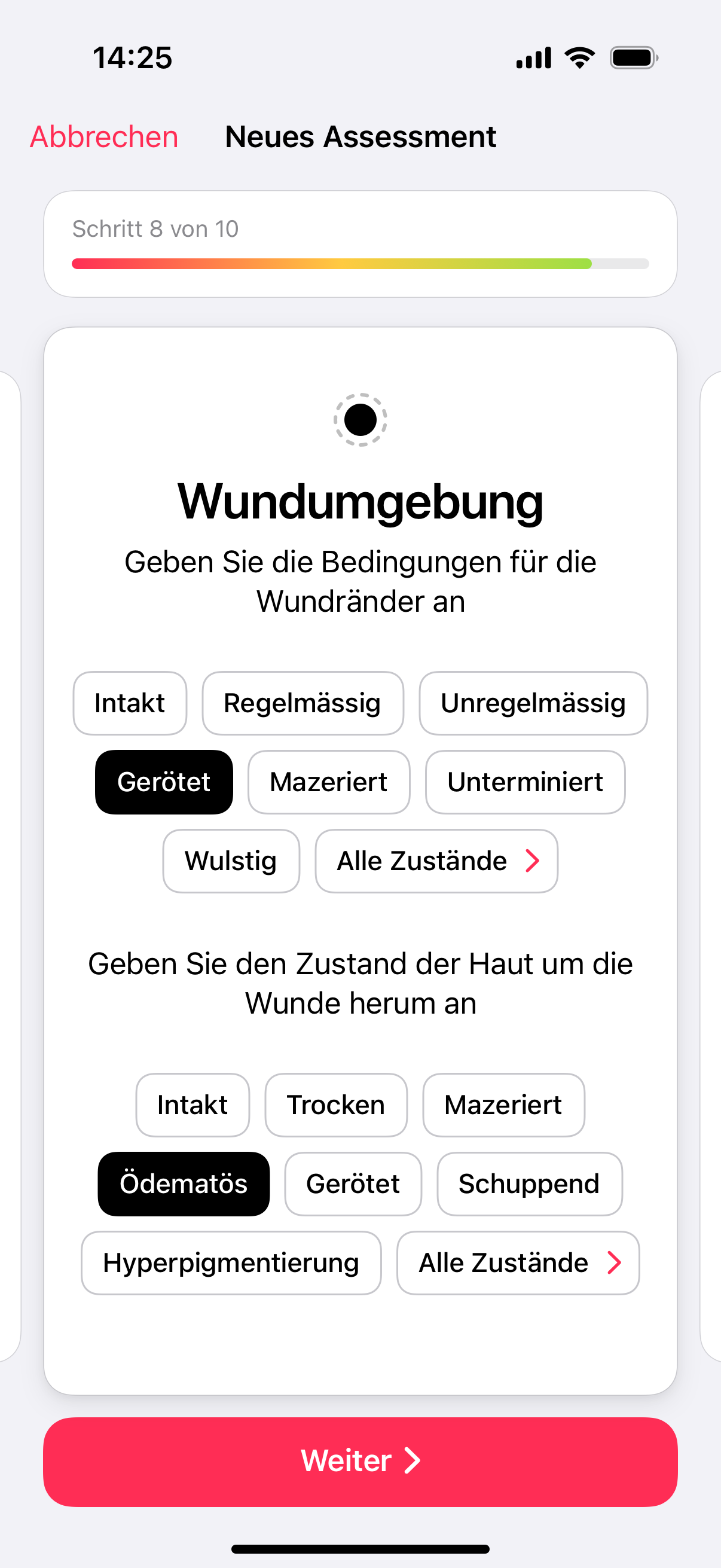The width and height of the screenshot is (721, 1568).
Task: Tap Abbrechen to cancel the assessment
Action: click(104, 136)
